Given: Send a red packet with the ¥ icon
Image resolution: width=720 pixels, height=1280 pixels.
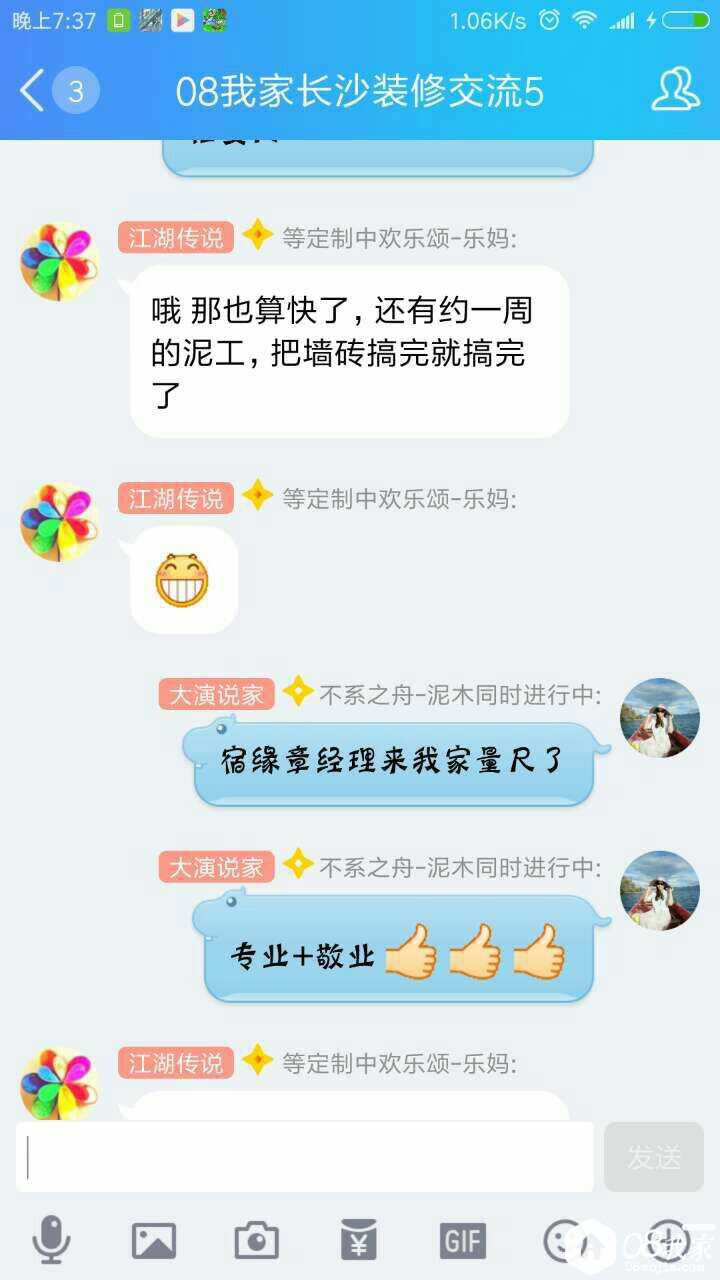Looking at the screenshot, I should [x=359, y=1241].
